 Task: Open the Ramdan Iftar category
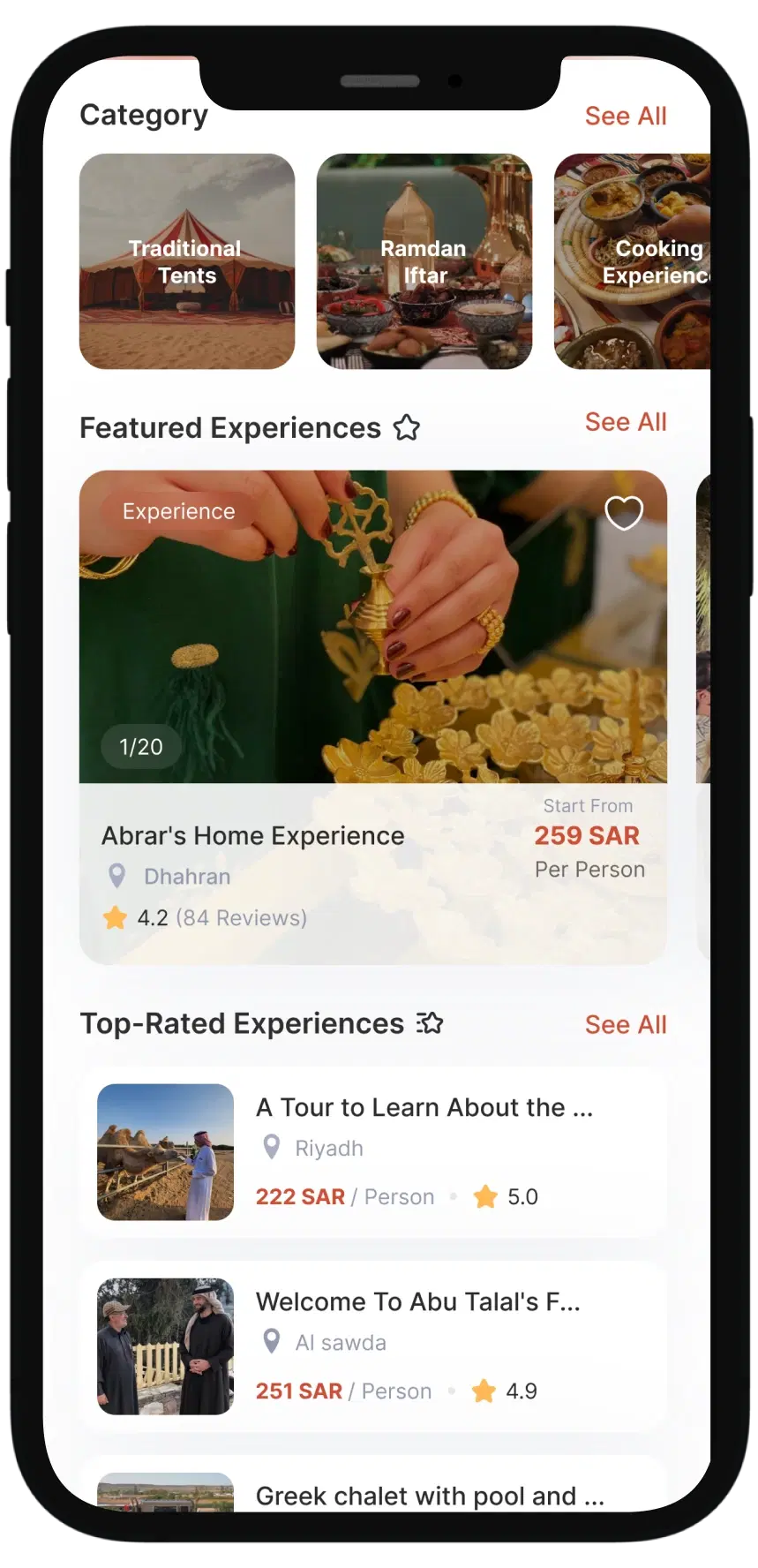424,261
